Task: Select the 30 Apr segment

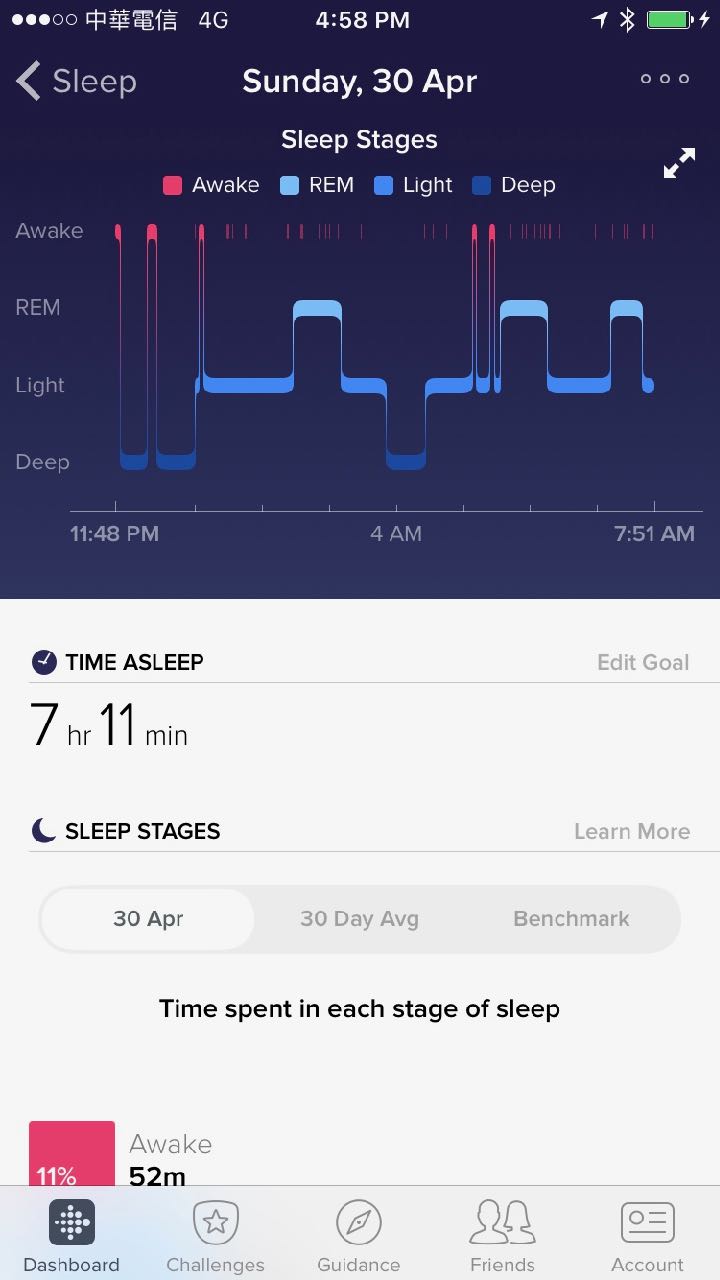Action: (x=148, y=918)
